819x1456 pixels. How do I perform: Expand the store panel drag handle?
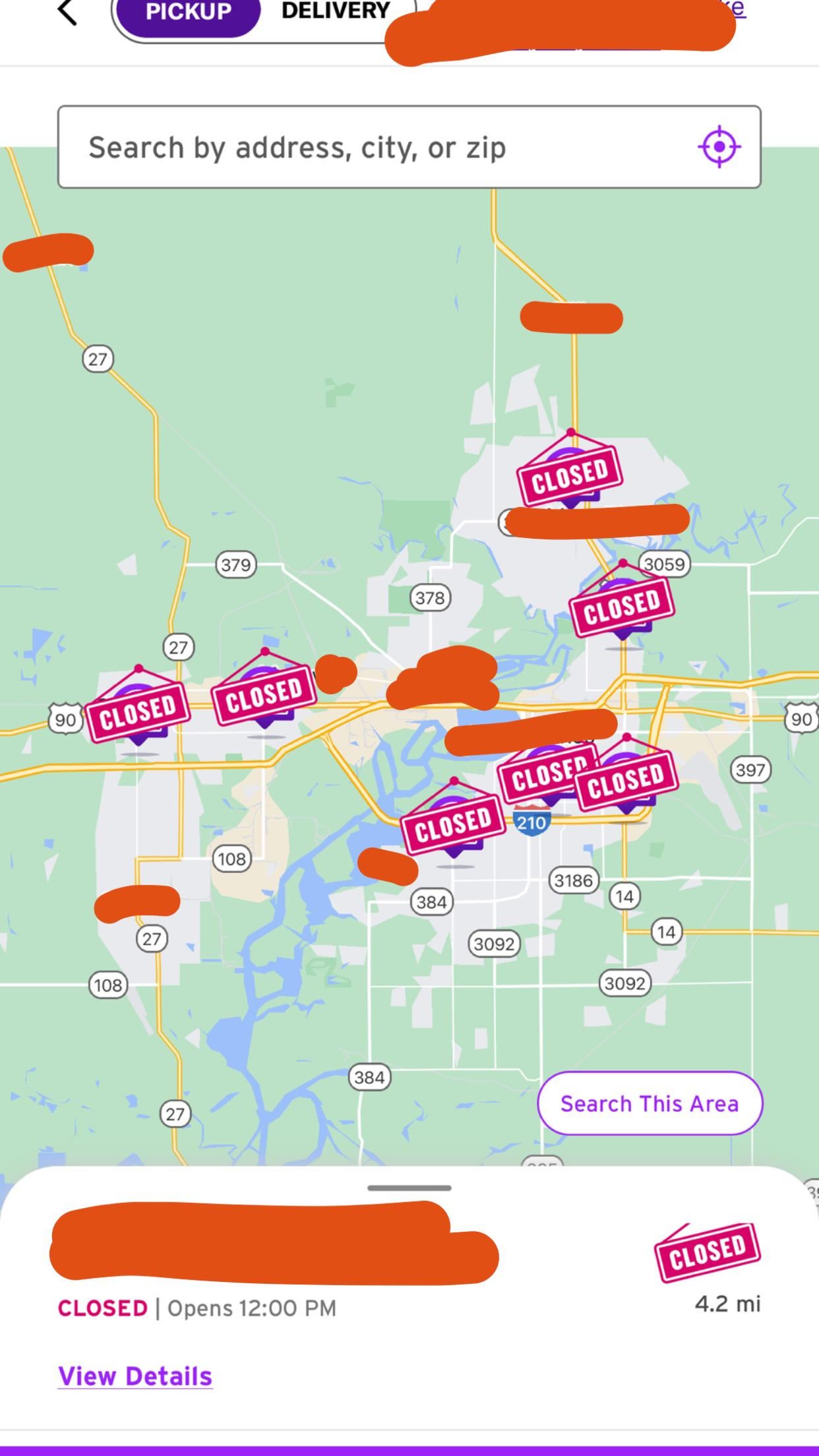(x=409, y=1188)
